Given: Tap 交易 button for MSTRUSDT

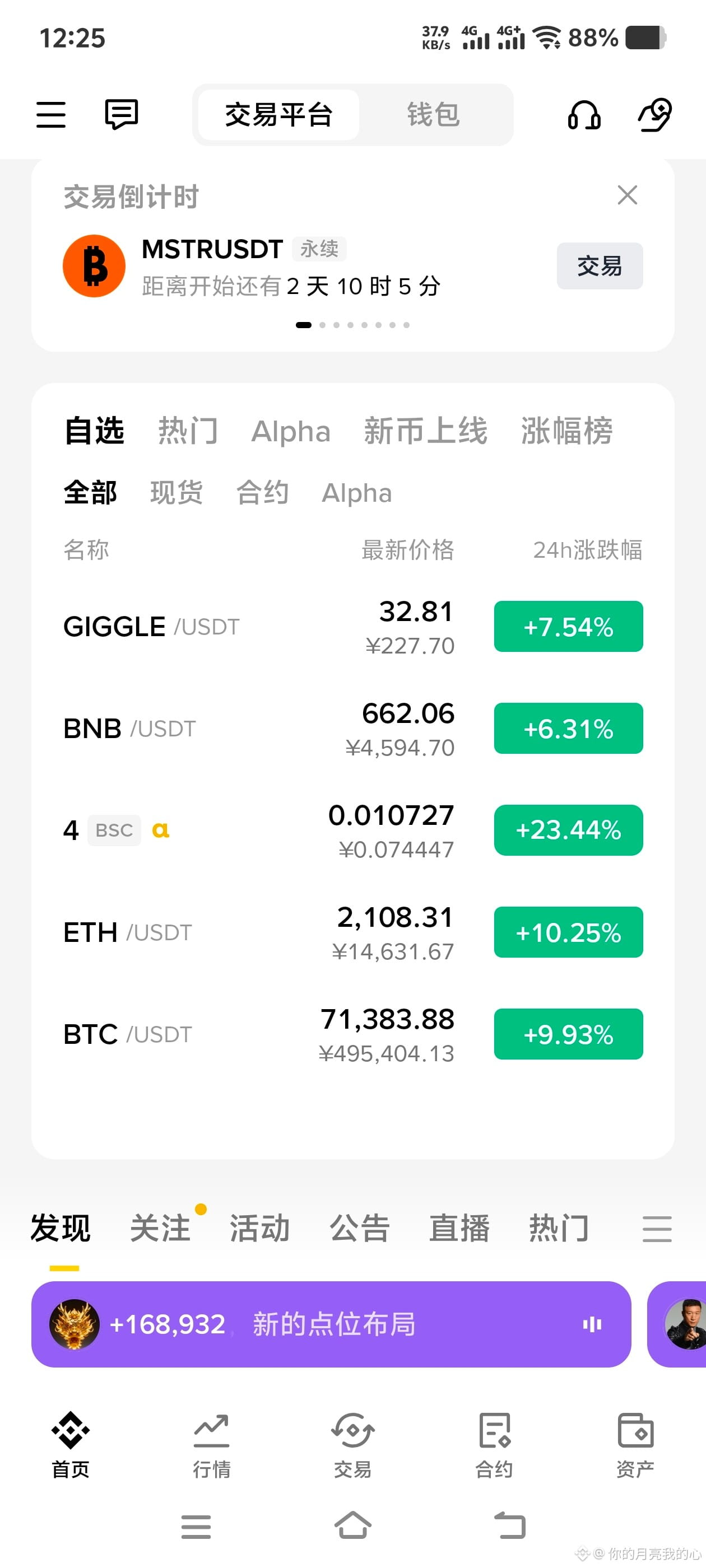Looking at the screenshot, I should 600,266.
